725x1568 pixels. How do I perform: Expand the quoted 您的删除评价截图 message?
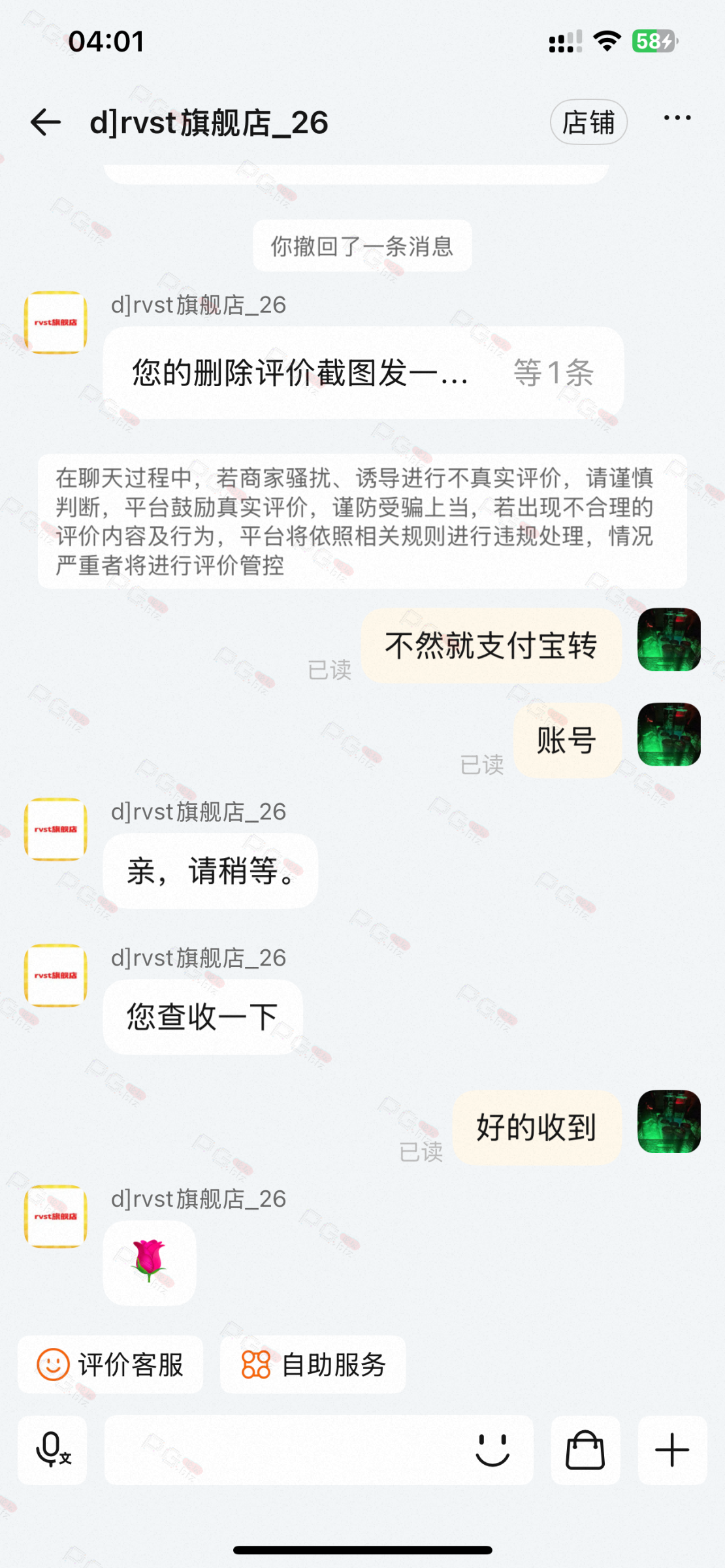[362, 373]
